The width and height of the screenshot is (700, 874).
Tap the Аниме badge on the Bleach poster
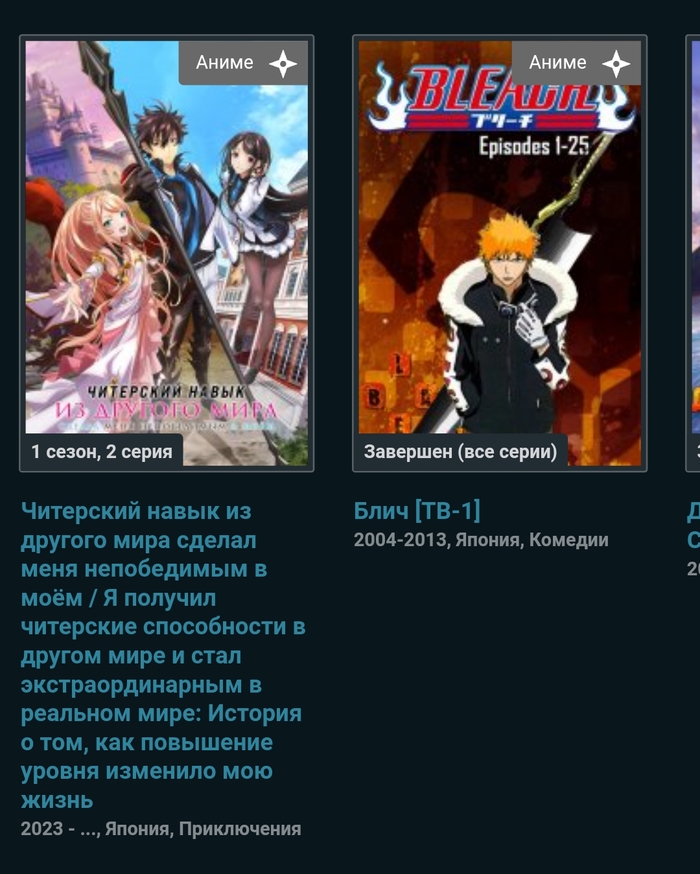coord(577,63)
